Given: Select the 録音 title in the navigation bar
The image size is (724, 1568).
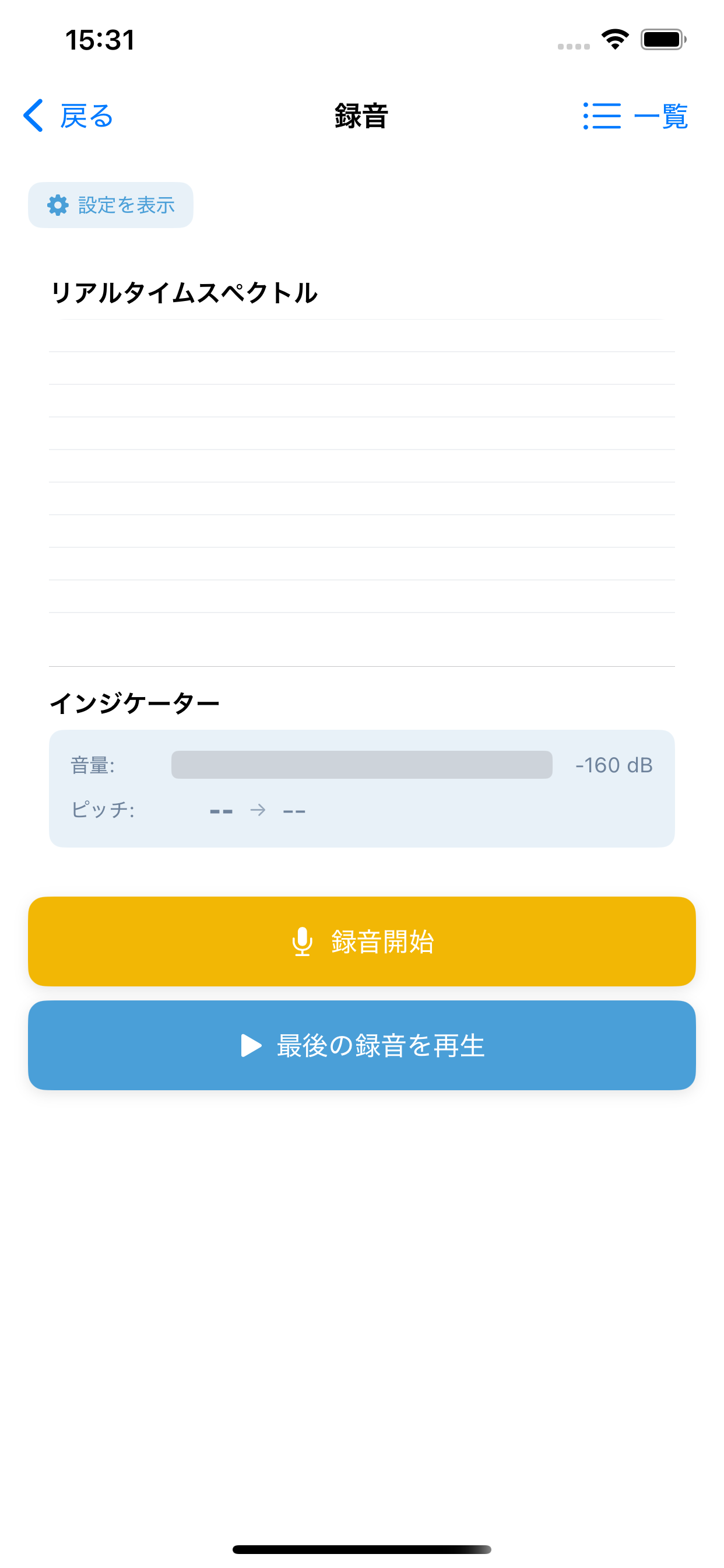Looking at the screenshot, I should tap(361, 117).
